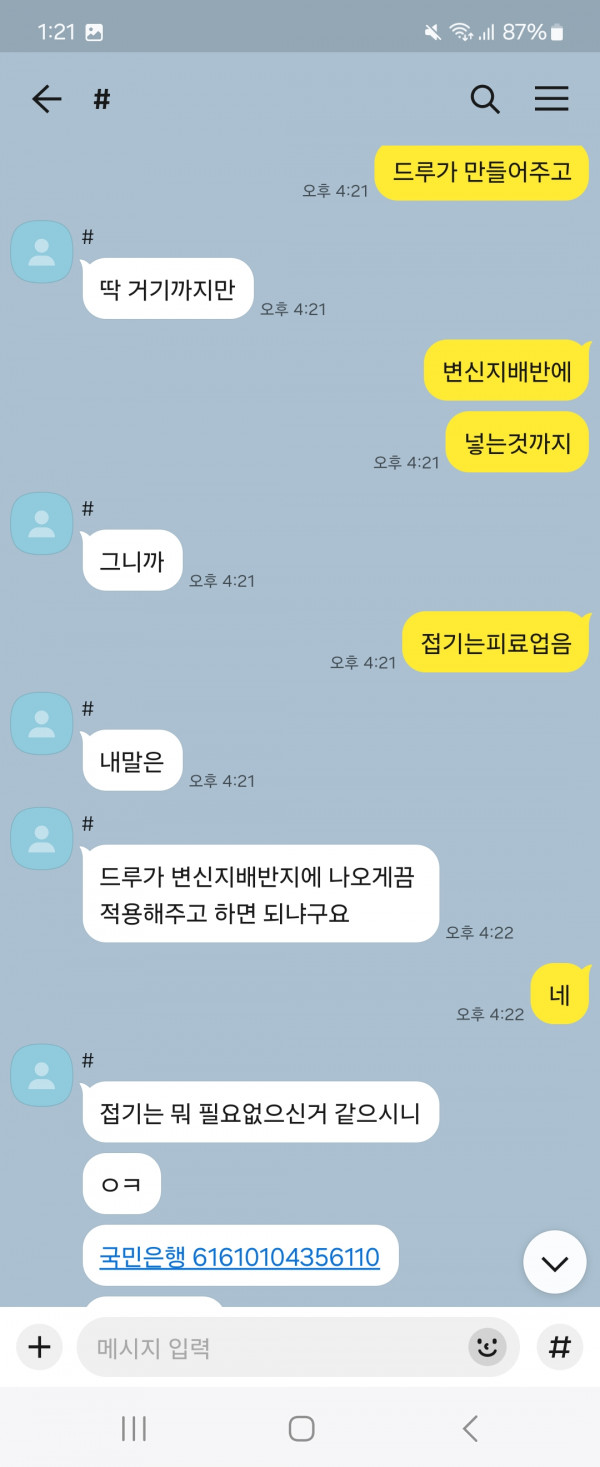Open the recent apps overview
Image resolution: width=600 pixels, height=1467 pixels.
click(x=133, y=1428)
